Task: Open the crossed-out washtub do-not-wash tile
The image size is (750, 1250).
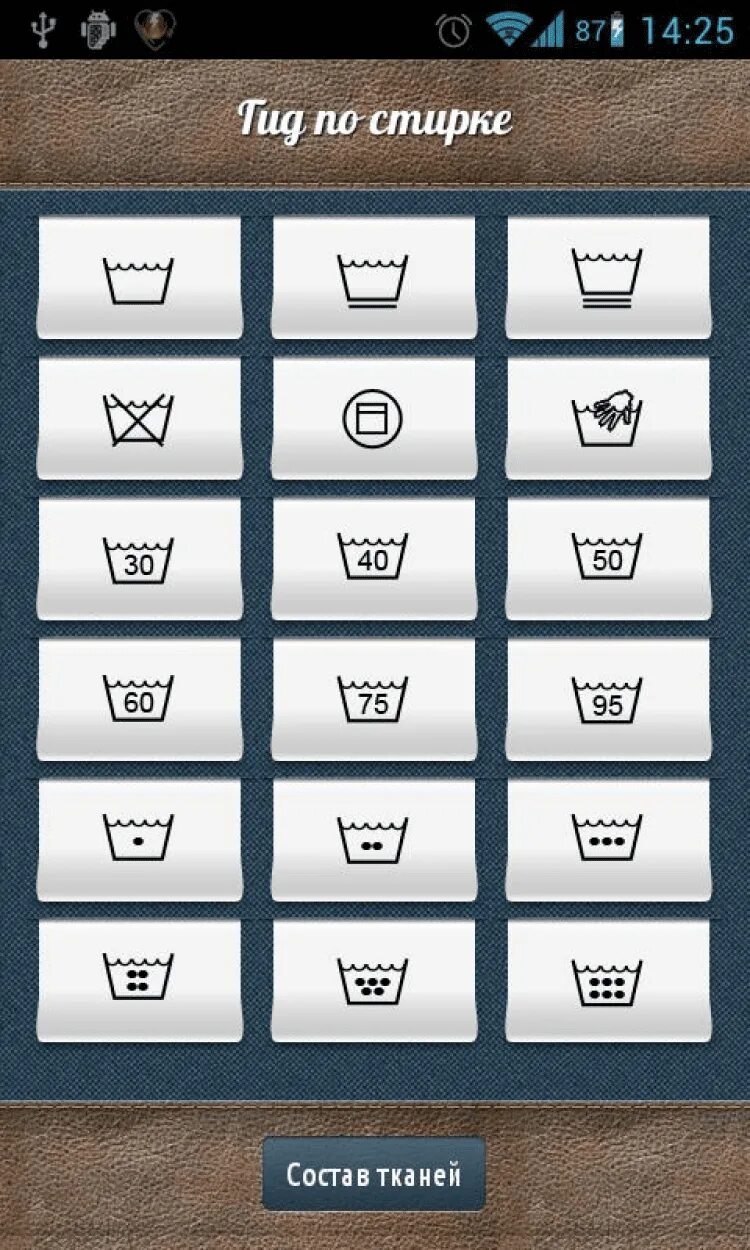Action: tap(139, 418)
